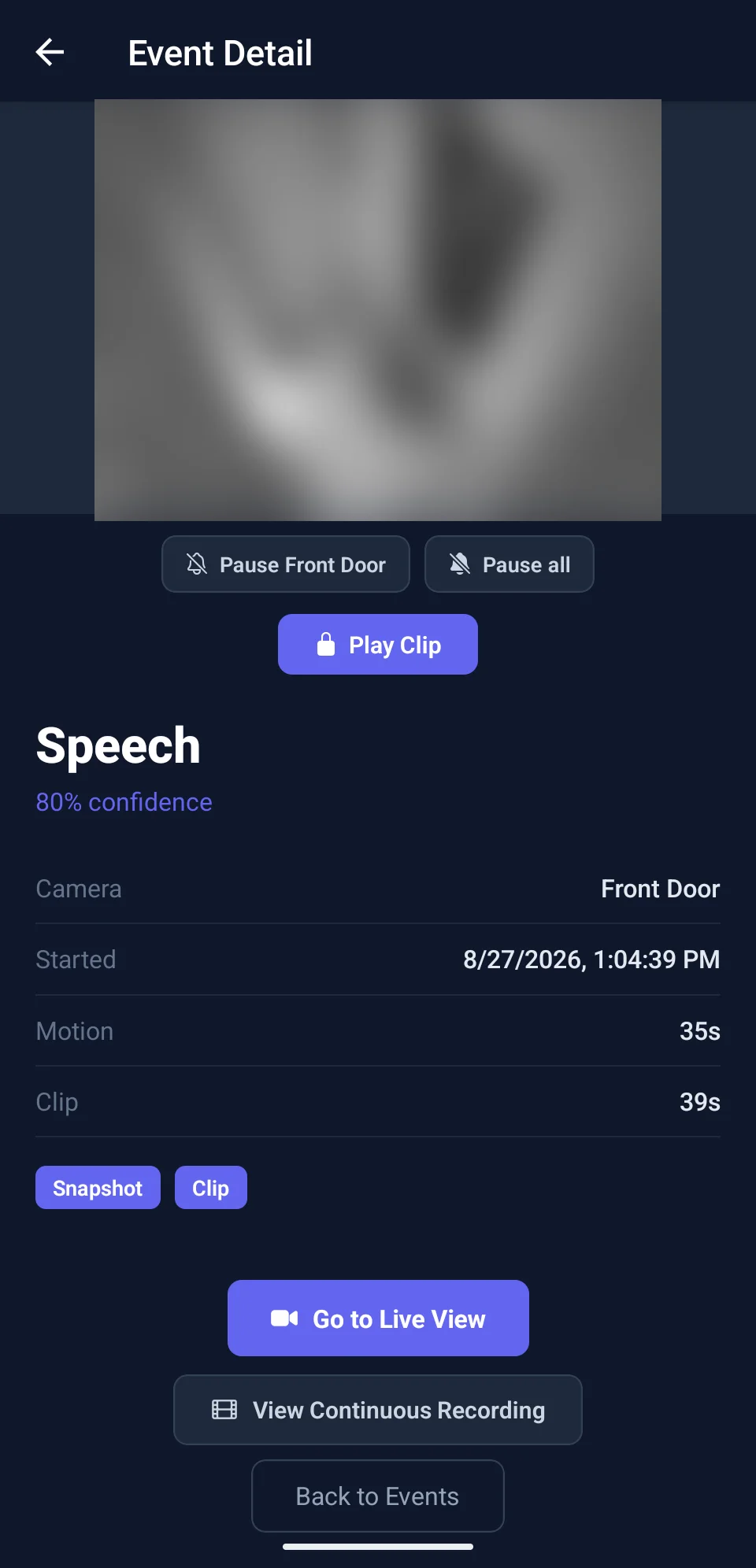The height and width of the screenshot is (1568, 756).
Task: Select the Clip chip
Action: pos(211,1188)
